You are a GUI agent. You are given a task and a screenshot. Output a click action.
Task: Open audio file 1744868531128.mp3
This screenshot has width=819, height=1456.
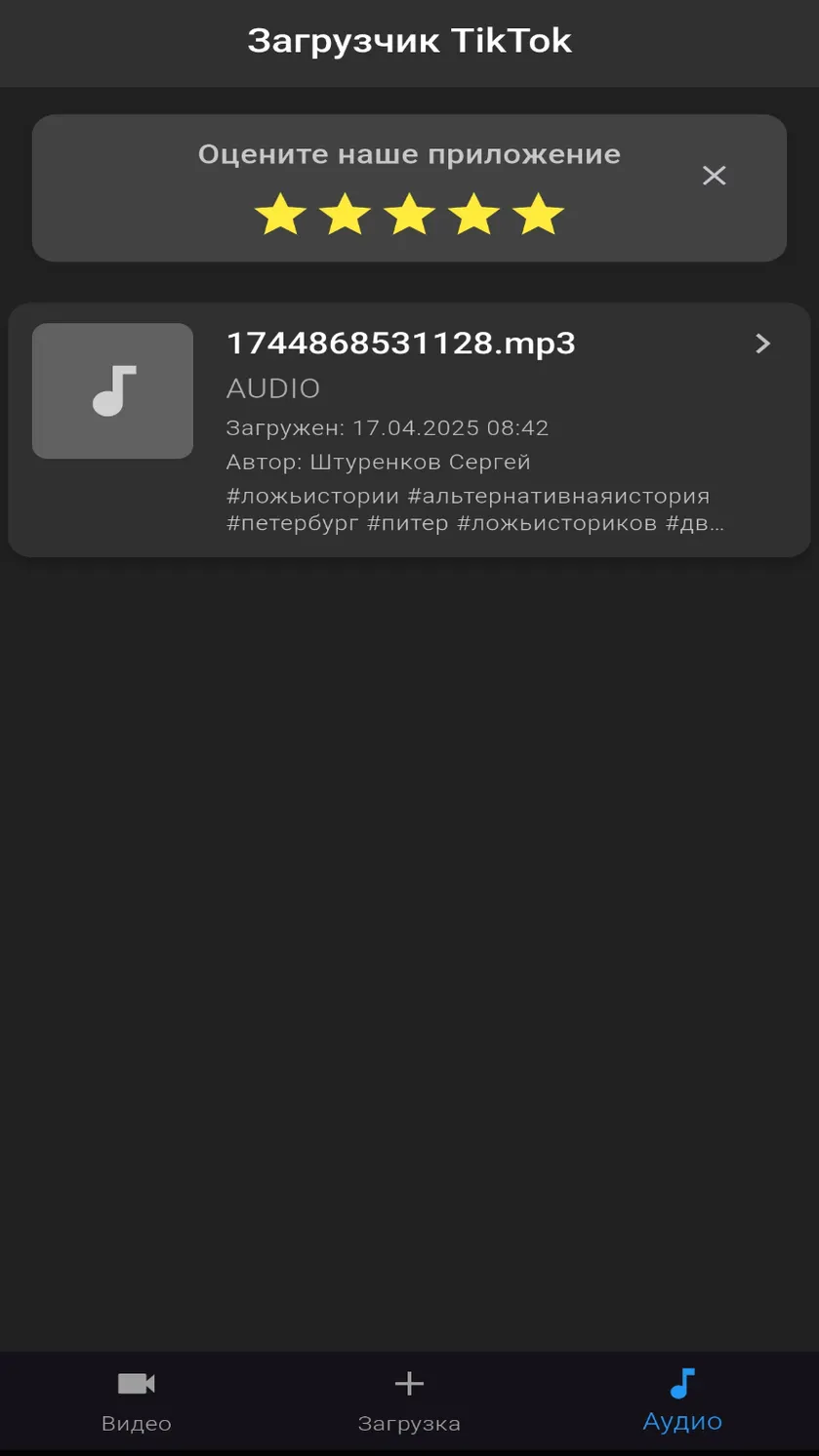click(409, 430)
